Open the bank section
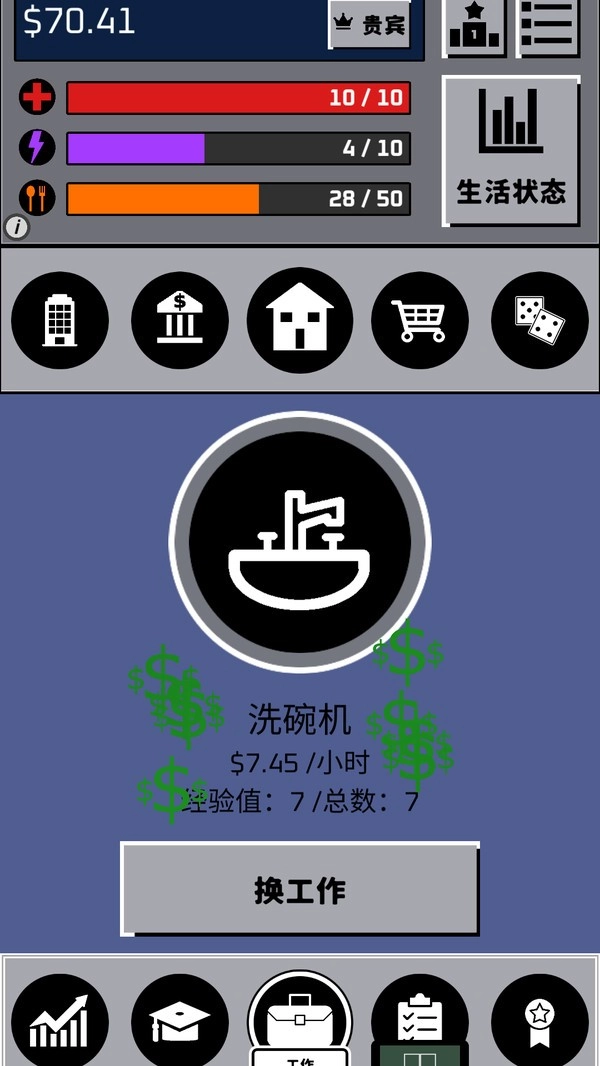Image resolution: width=600 pixels, height=1066 pixels. click(x=180, y=321)
